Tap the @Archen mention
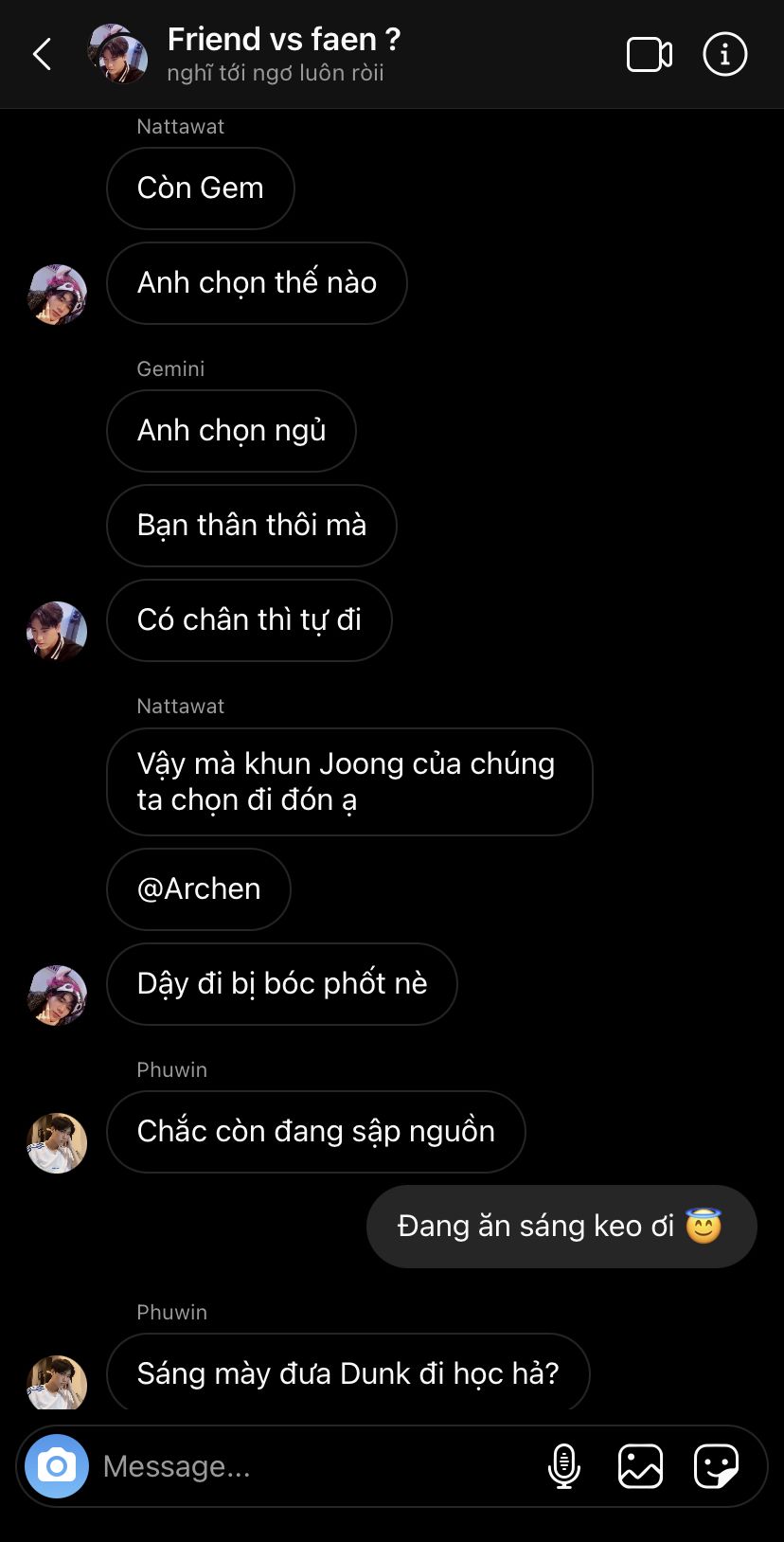Screen dimensions: 784x1542 pyautogui.click(x=199, y=888)
